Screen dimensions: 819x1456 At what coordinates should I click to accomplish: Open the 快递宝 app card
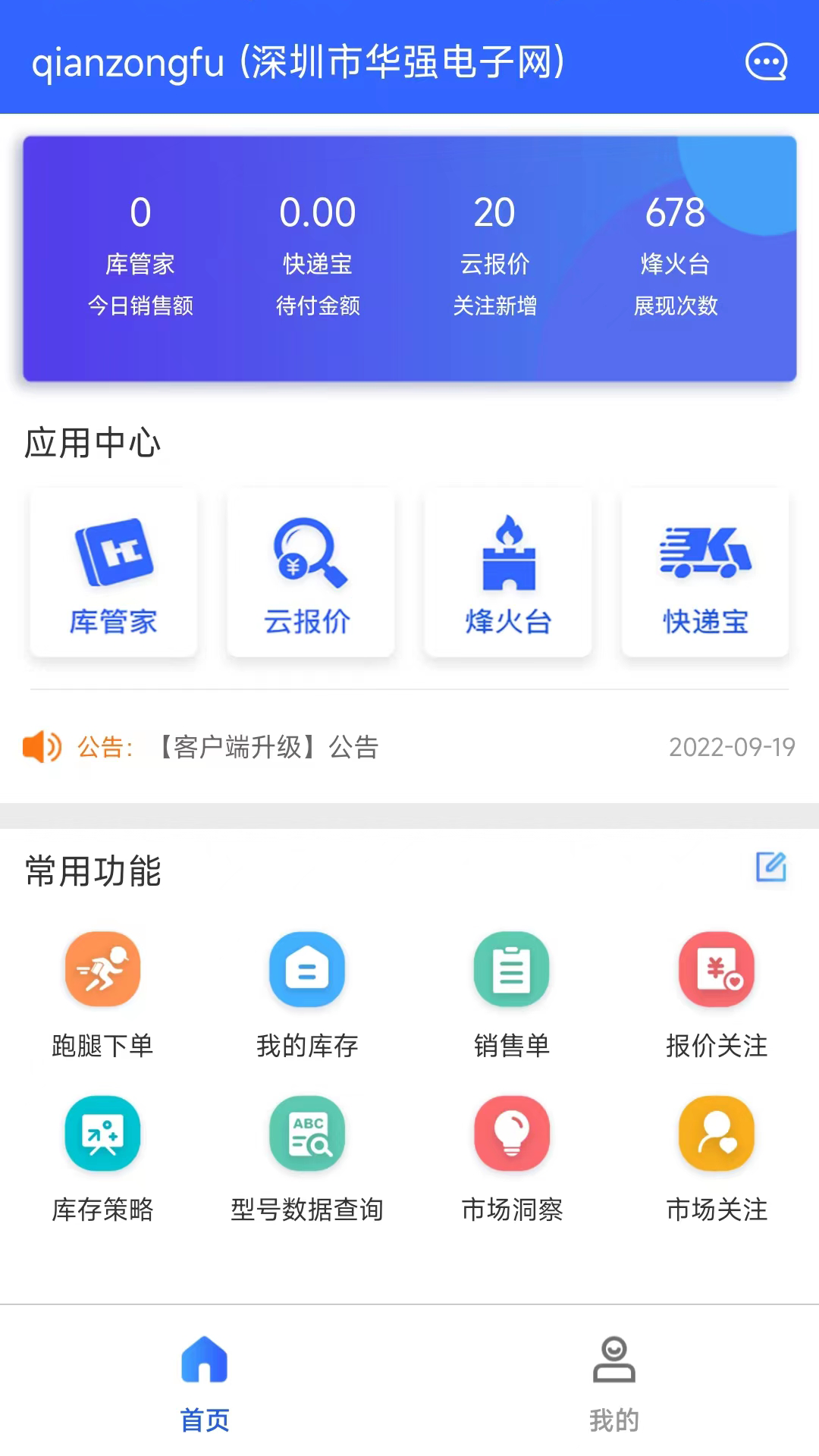click(x=705, y=573)
